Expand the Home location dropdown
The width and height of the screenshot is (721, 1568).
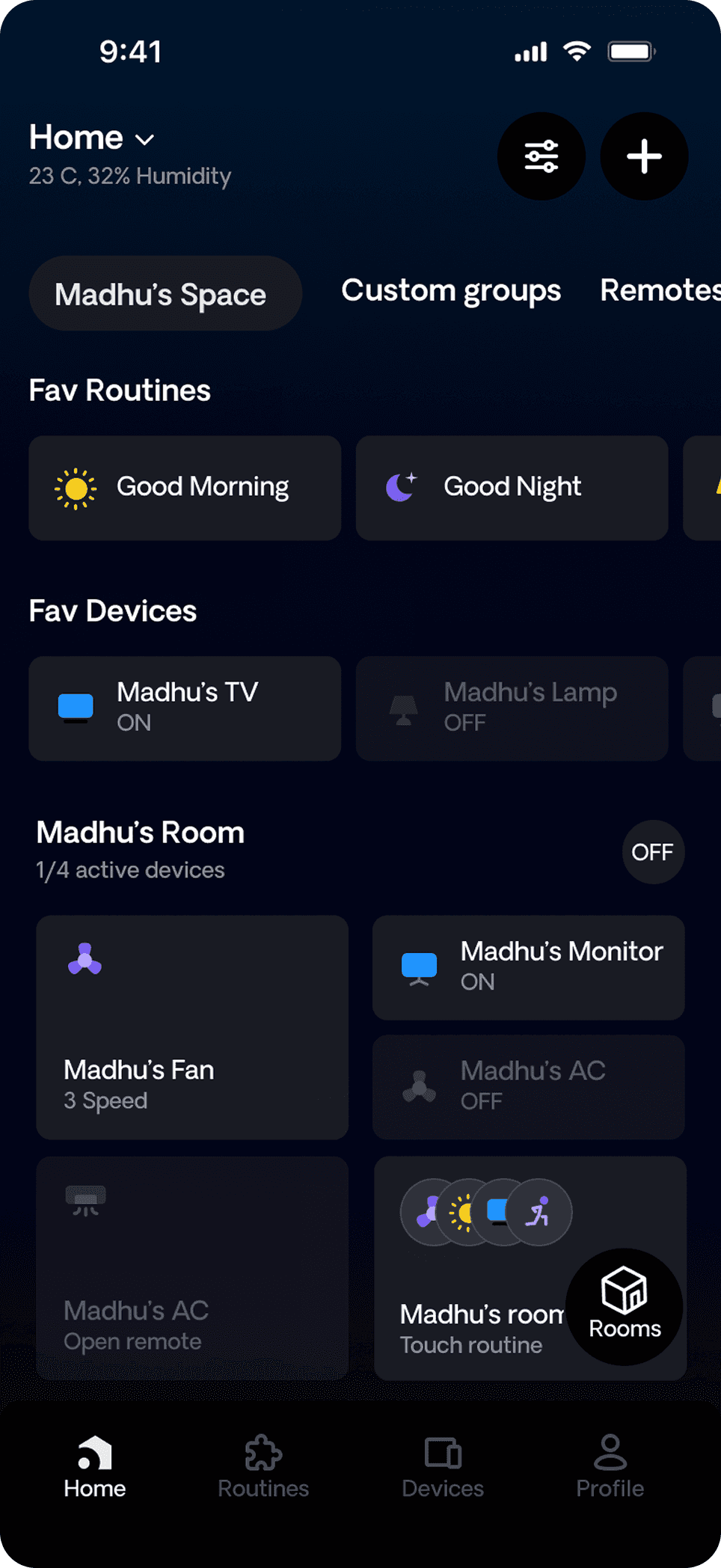(92, 138)
